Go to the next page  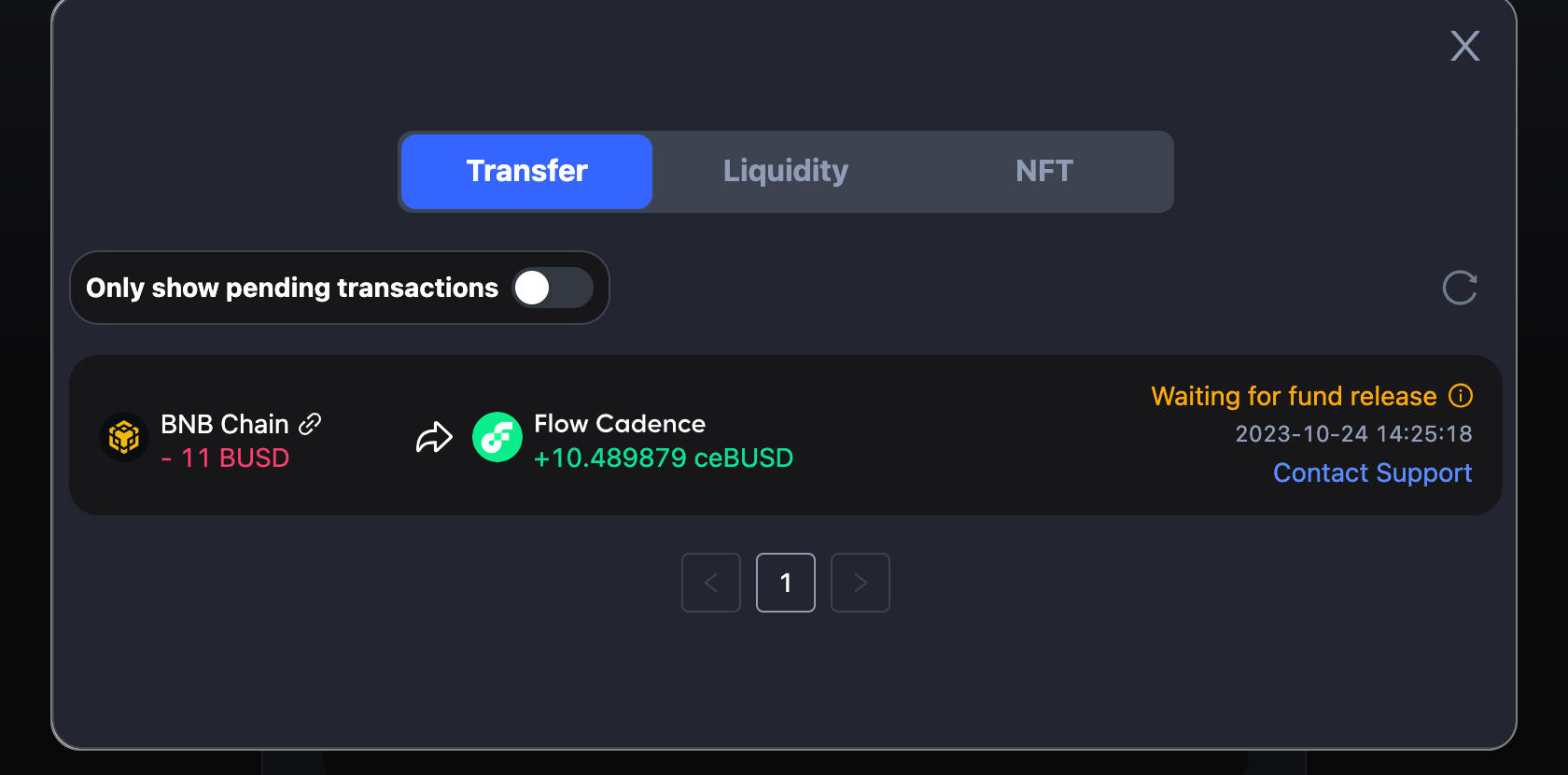point(860,583)
